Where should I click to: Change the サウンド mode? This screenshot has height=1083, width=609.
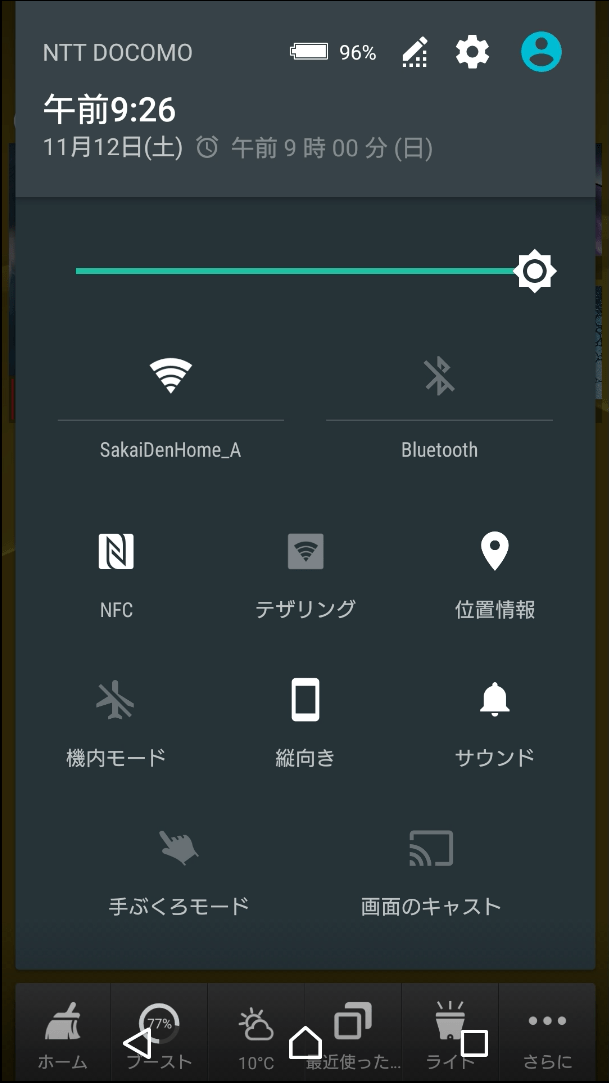tap(494, 701)
